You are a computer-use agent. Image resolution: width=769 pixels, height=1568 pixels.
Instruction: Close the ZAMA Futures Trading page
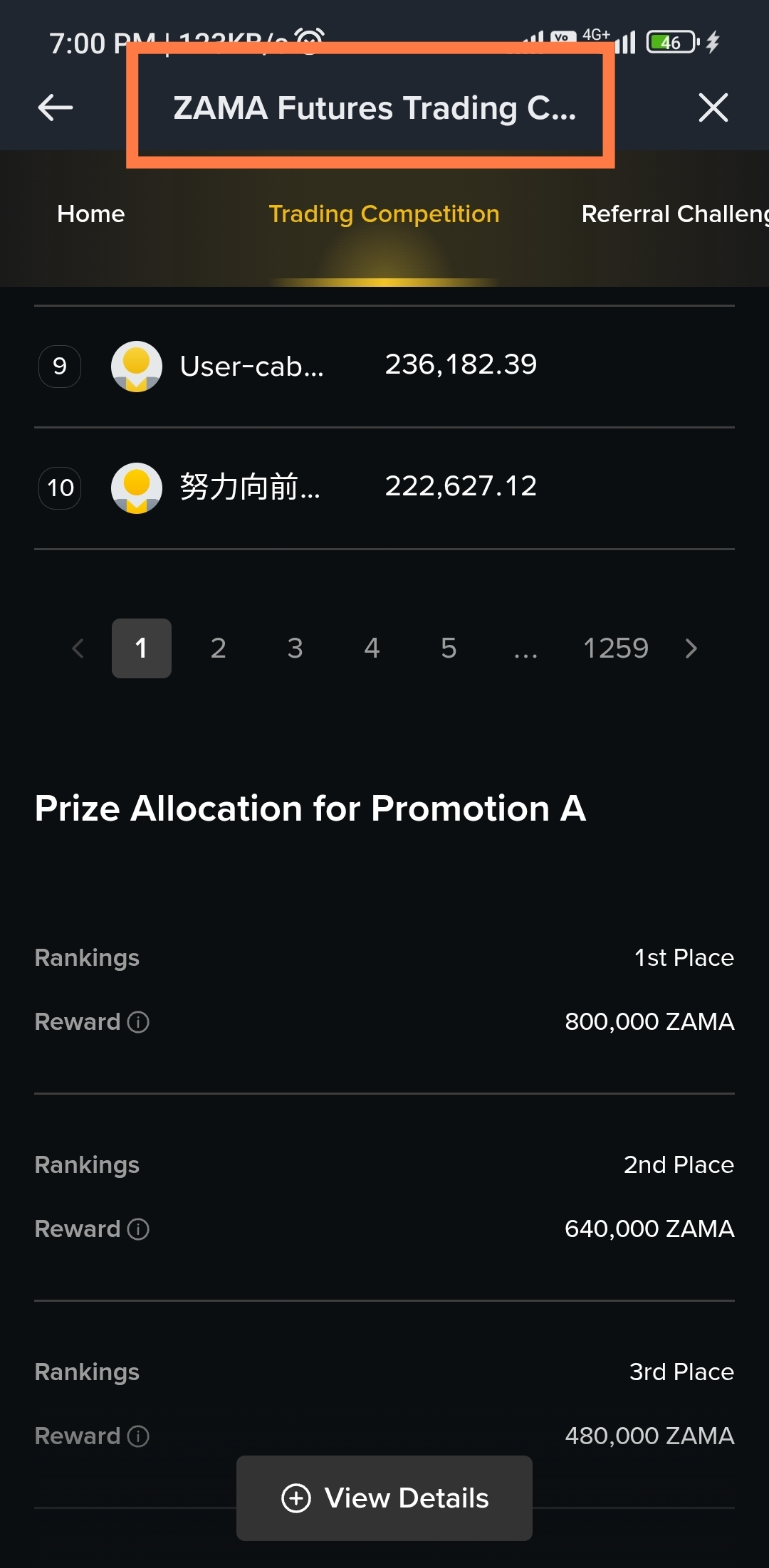[x=713, y=108]
